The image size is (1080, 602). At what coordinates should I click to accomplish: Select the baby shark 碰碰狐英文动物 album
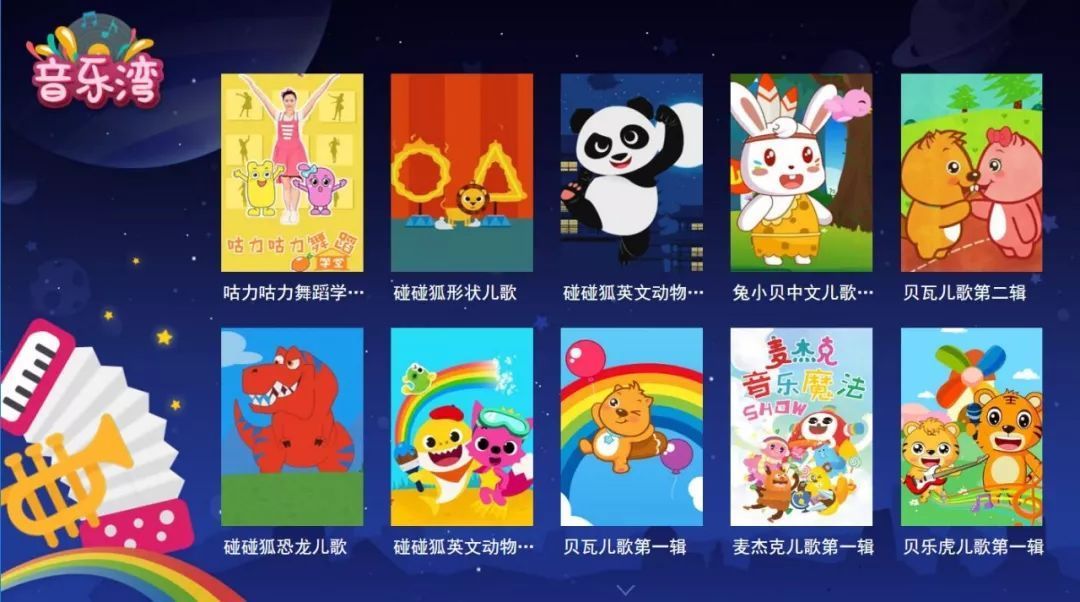tap(461, 427)
